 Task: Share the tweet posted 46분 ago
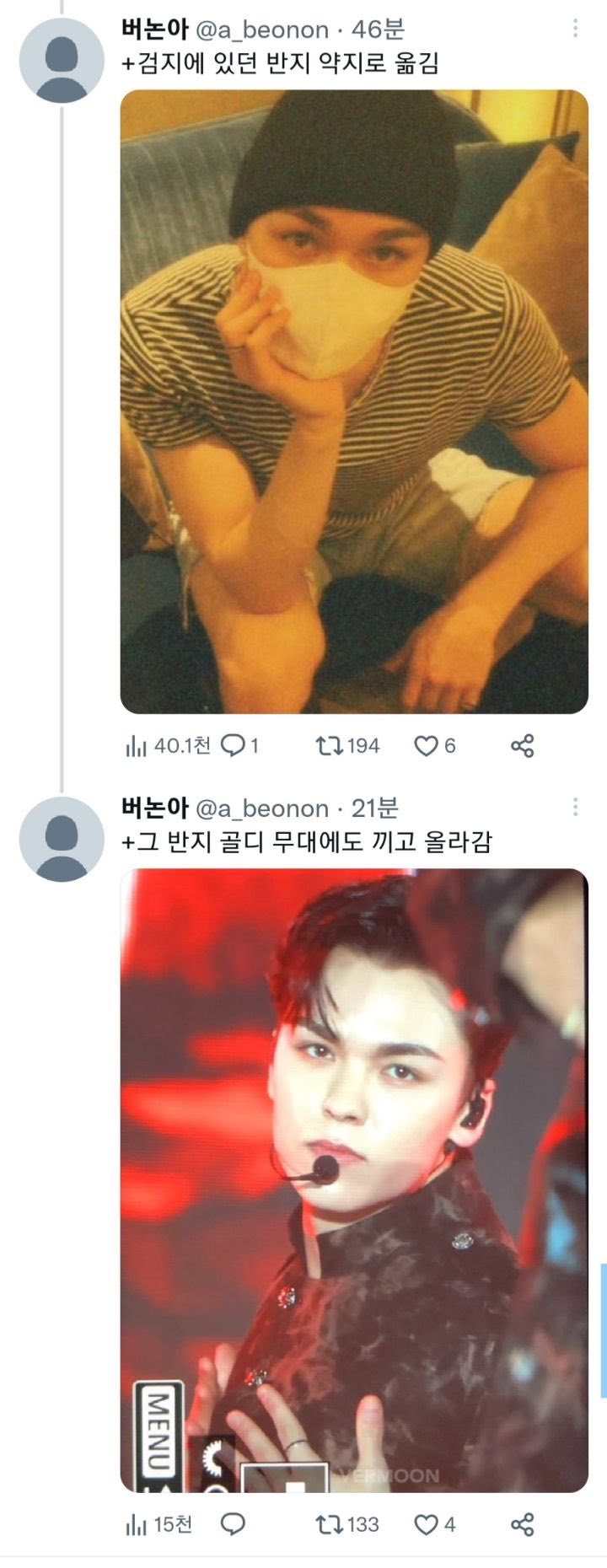point(523,746)
